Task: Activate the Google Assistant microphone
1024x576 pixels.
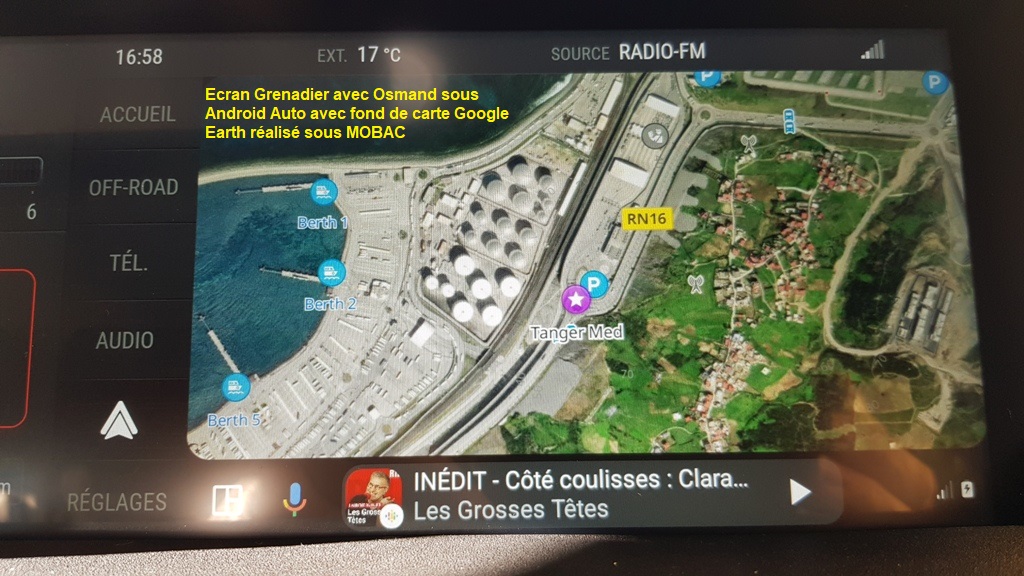Action: coord(293,498)
